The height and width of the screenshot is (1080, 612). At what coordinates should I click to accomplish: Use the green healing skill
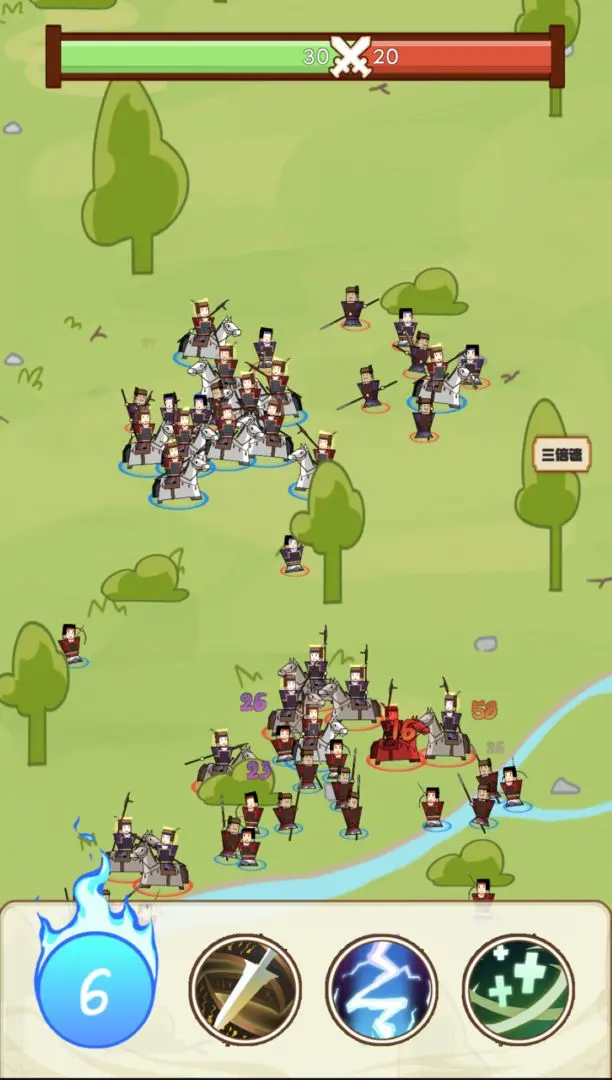pos(518,989)
